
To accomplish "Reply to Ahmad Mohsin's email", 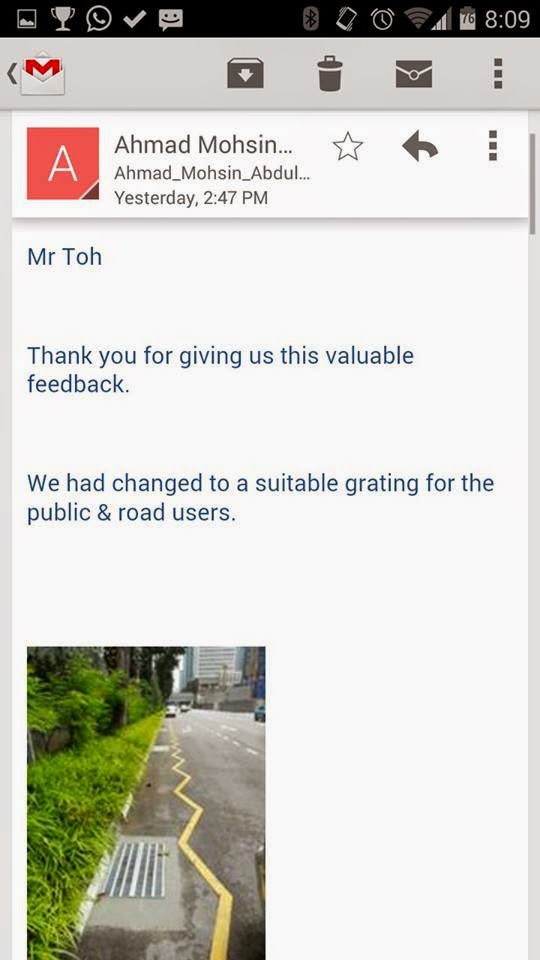I will [x=420, y=148].
